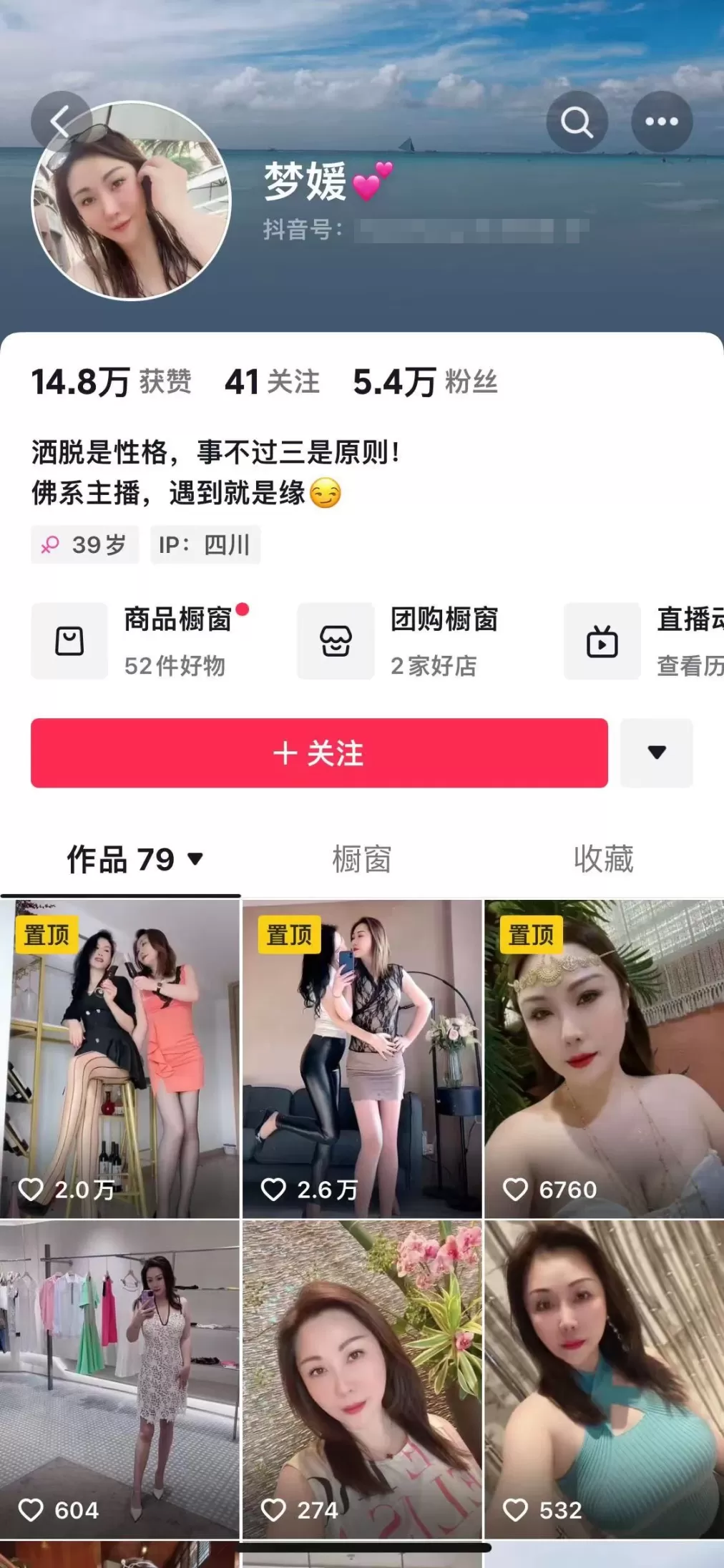This screenshot has height=1568, width=724.
Task: Switch to the 橱窗 tab
Action: tap(361, 859)
